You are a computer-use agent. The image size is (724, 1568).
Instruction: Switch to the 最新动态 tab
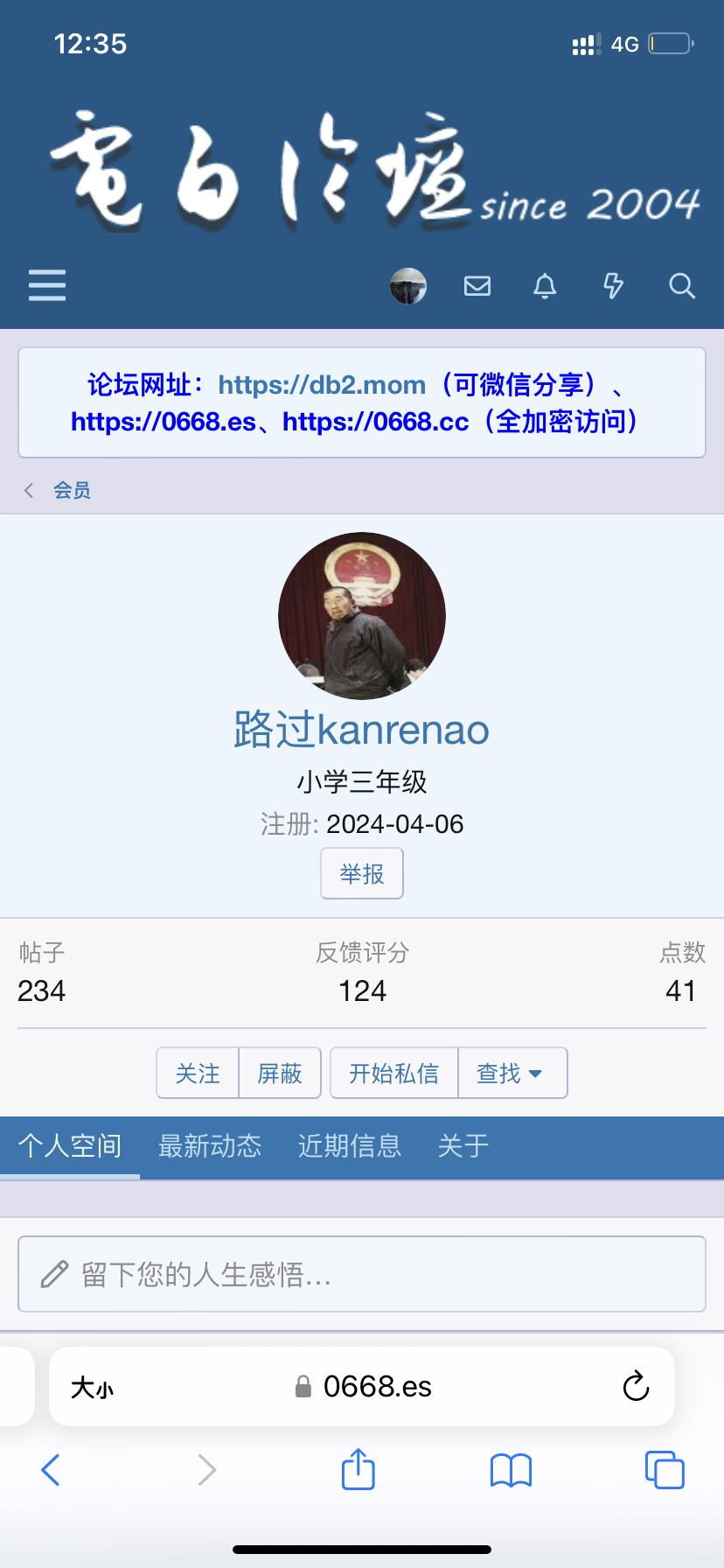pos(210,1146)
